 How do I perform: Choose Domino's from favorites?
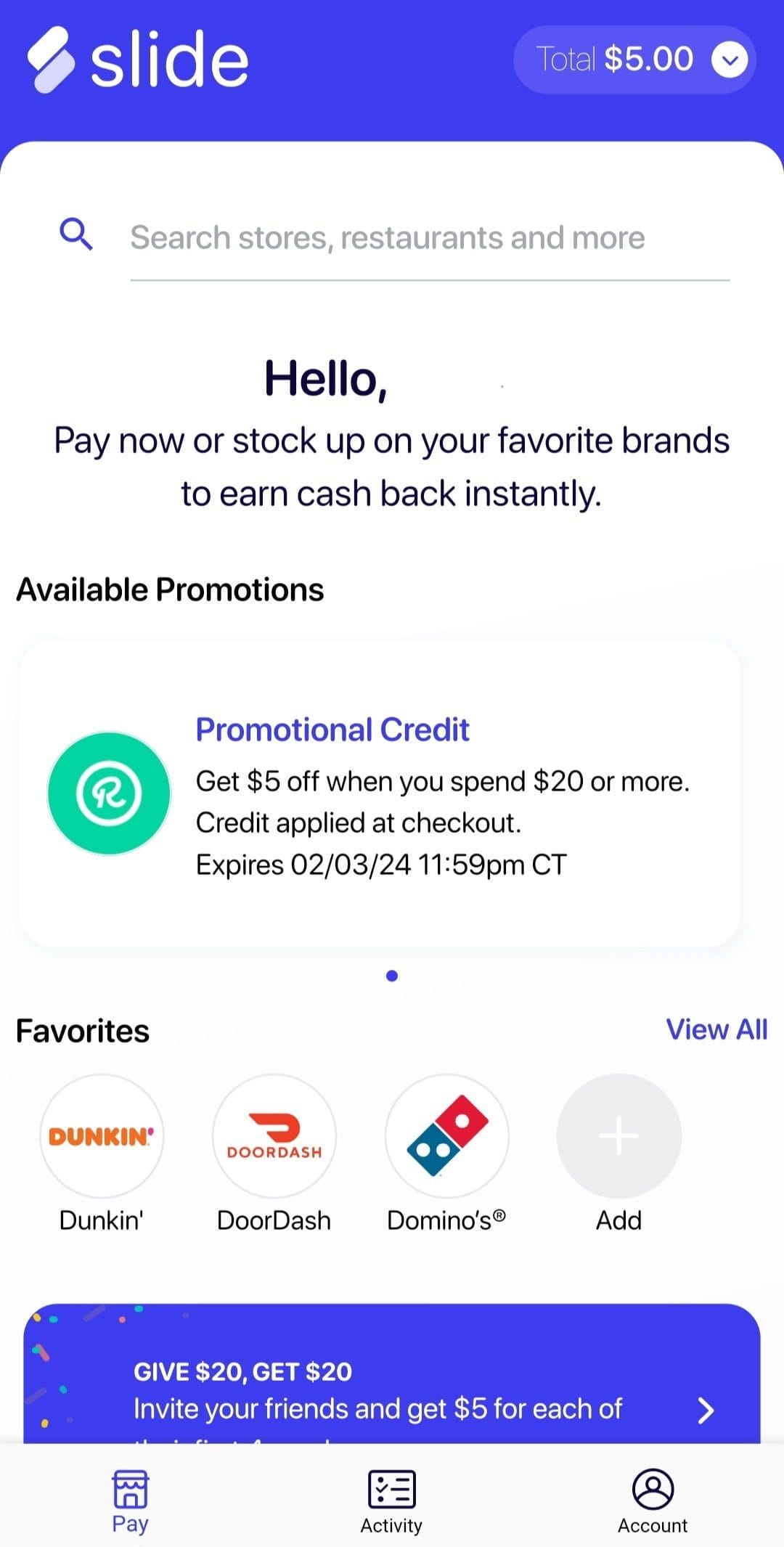coord(446,1154)
